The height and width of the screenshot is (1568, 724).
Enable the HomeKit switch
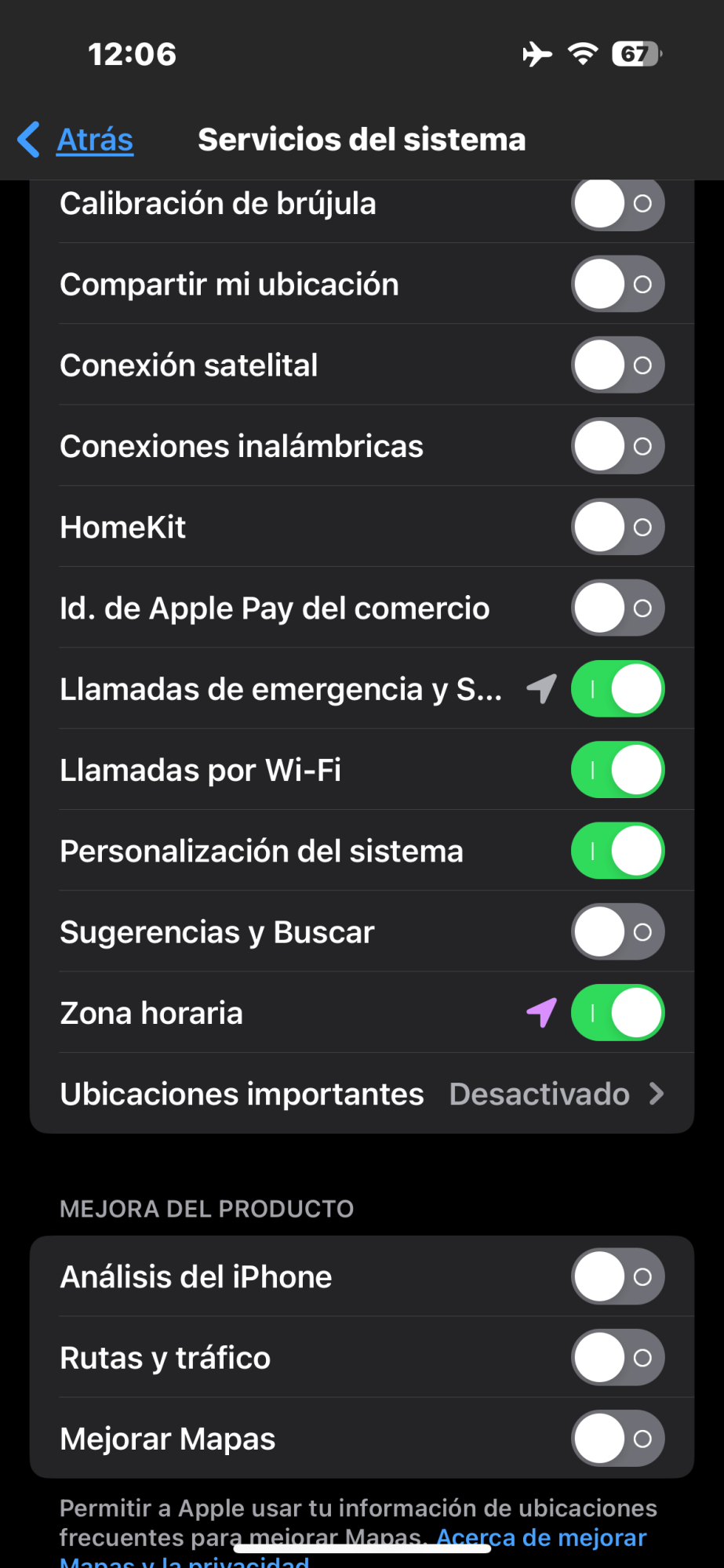point(617,527)
